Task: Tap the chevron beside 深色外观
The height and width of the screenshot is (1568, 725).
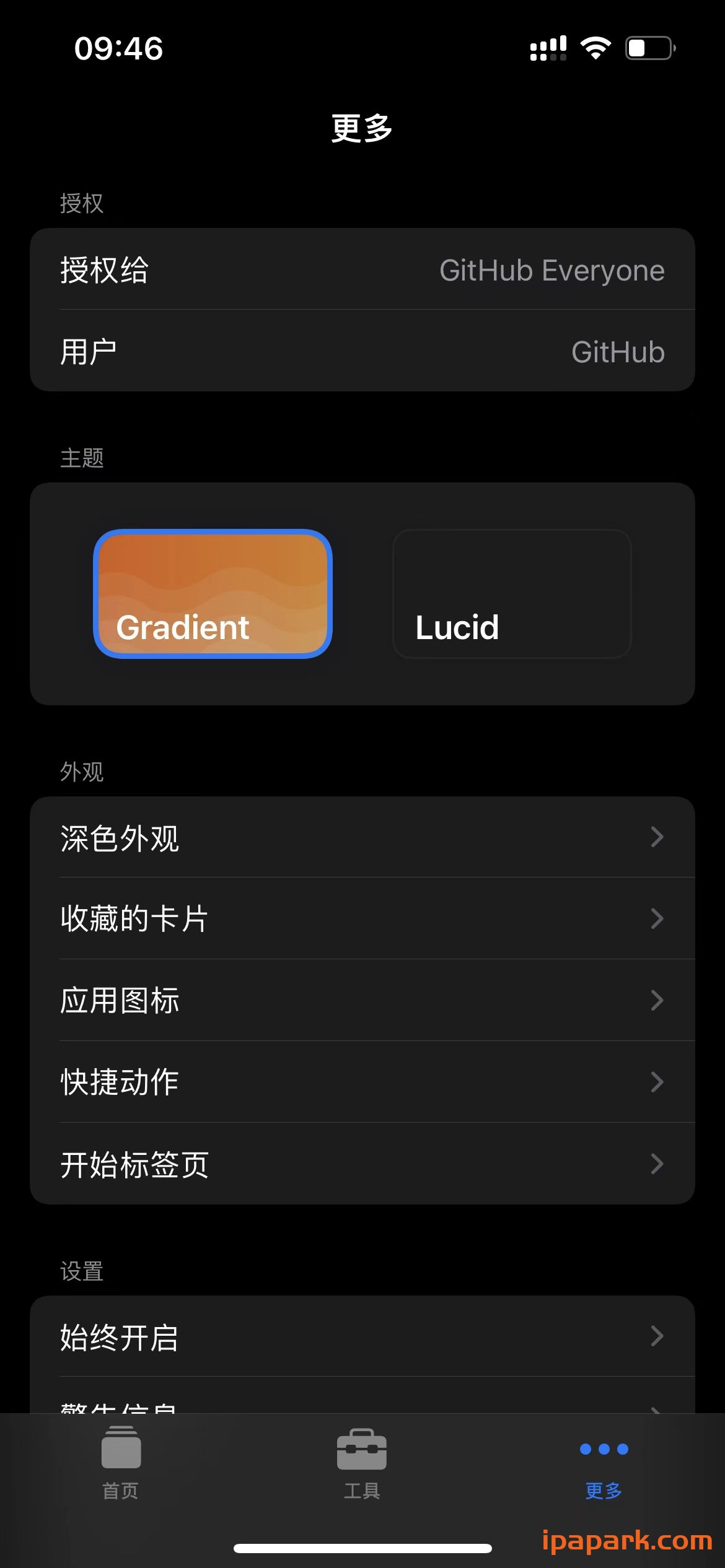Action: point(657,837)
